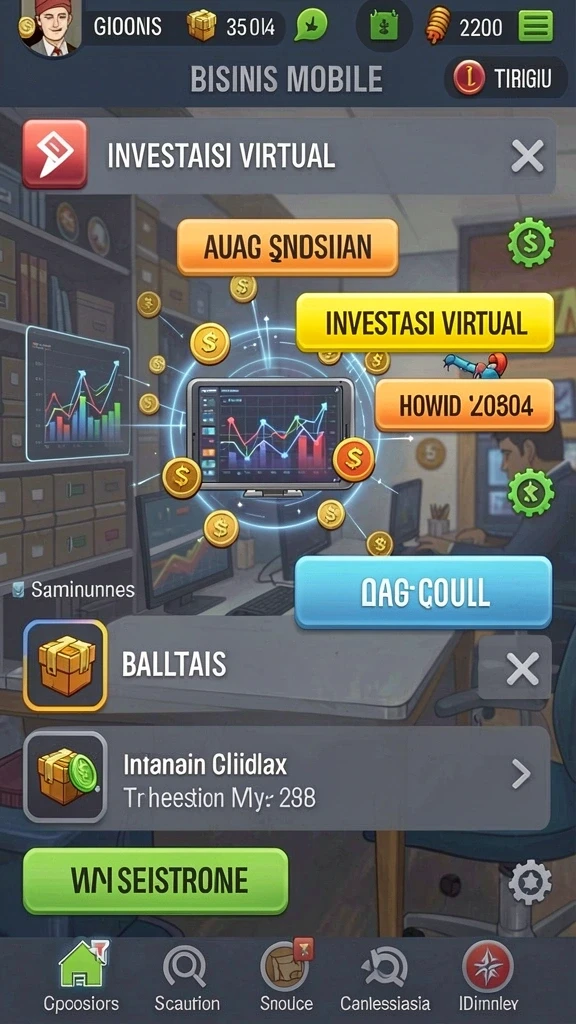Open the gray settings gear
This screenshot has width=576, height=1024.
[530, 883]
